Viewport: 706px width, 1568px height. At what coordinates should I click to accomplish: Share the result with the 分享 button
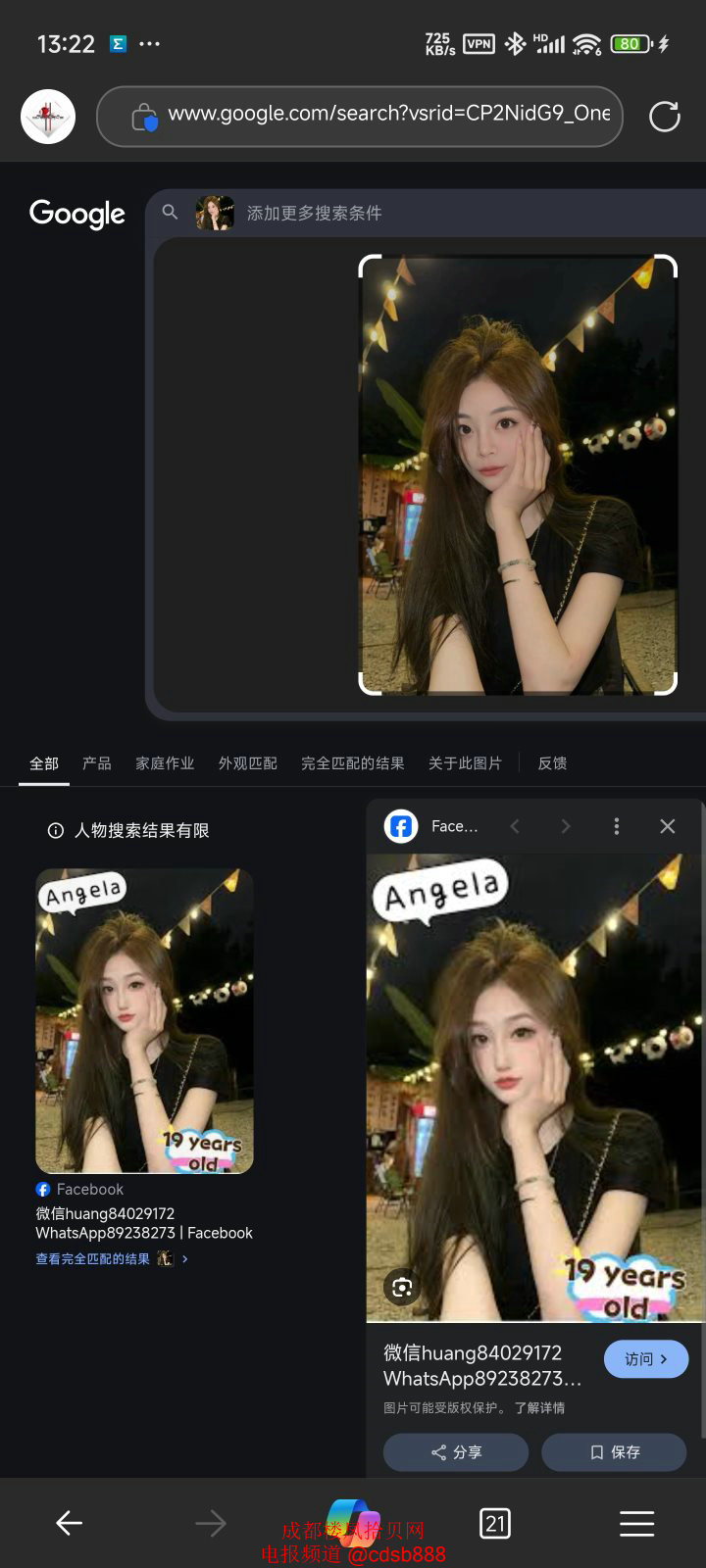coord(456,1452)
